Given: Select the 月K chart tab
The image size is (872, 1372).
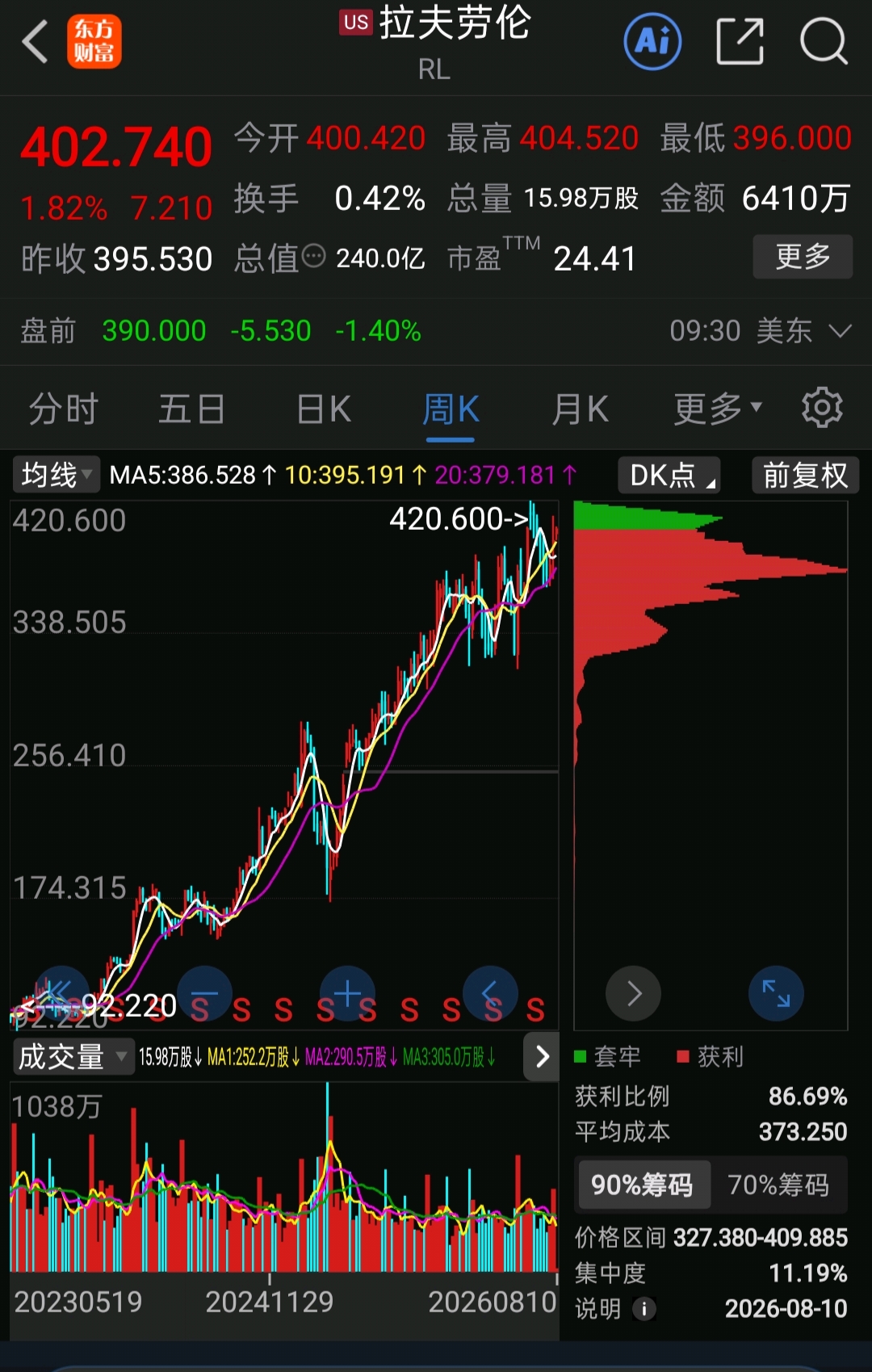Looking at the screenshot, I should pos(580,409).
